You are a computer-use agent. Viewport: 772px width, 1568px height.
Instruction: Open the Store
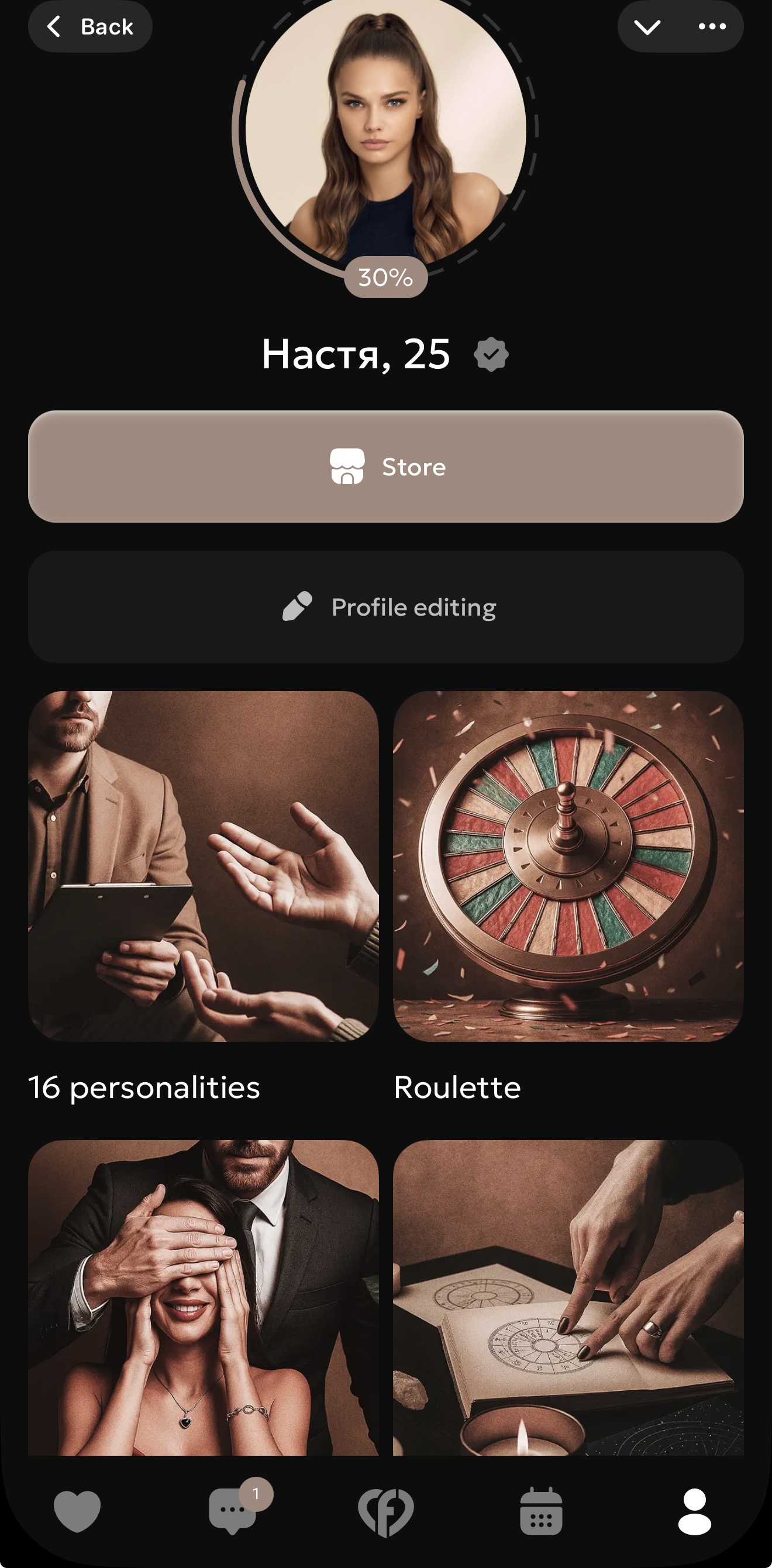tap(386, 467)
